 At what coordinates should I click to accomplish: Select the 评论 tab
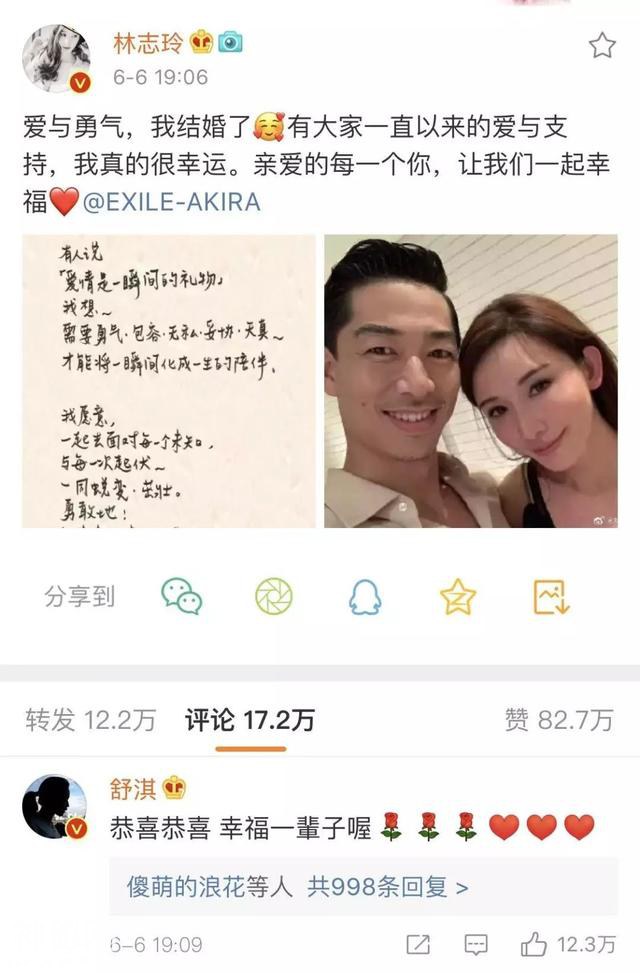[249, 720]
